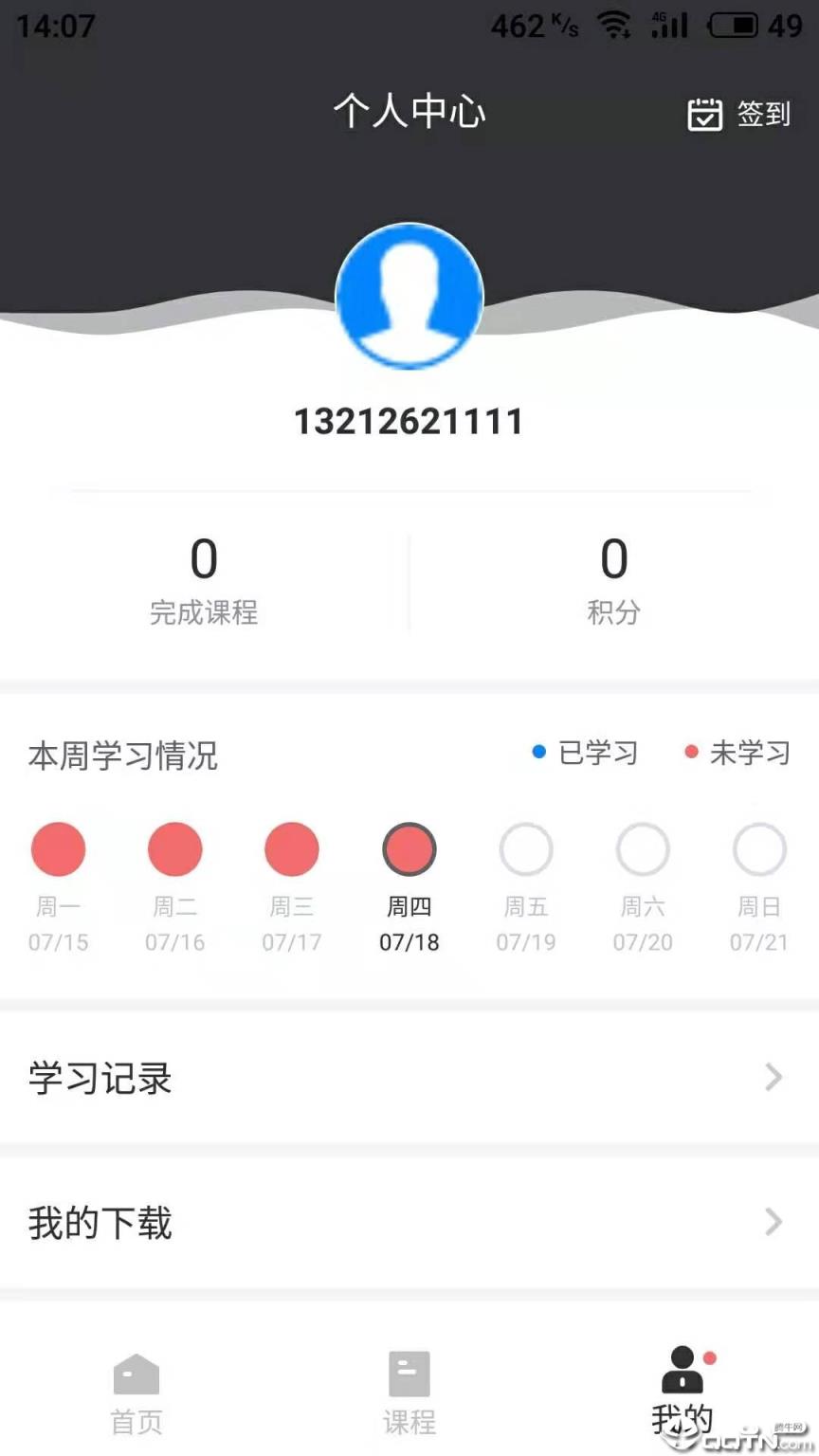
Task: Open the 我的下载 downloads entry
Action: point(99,1223)
